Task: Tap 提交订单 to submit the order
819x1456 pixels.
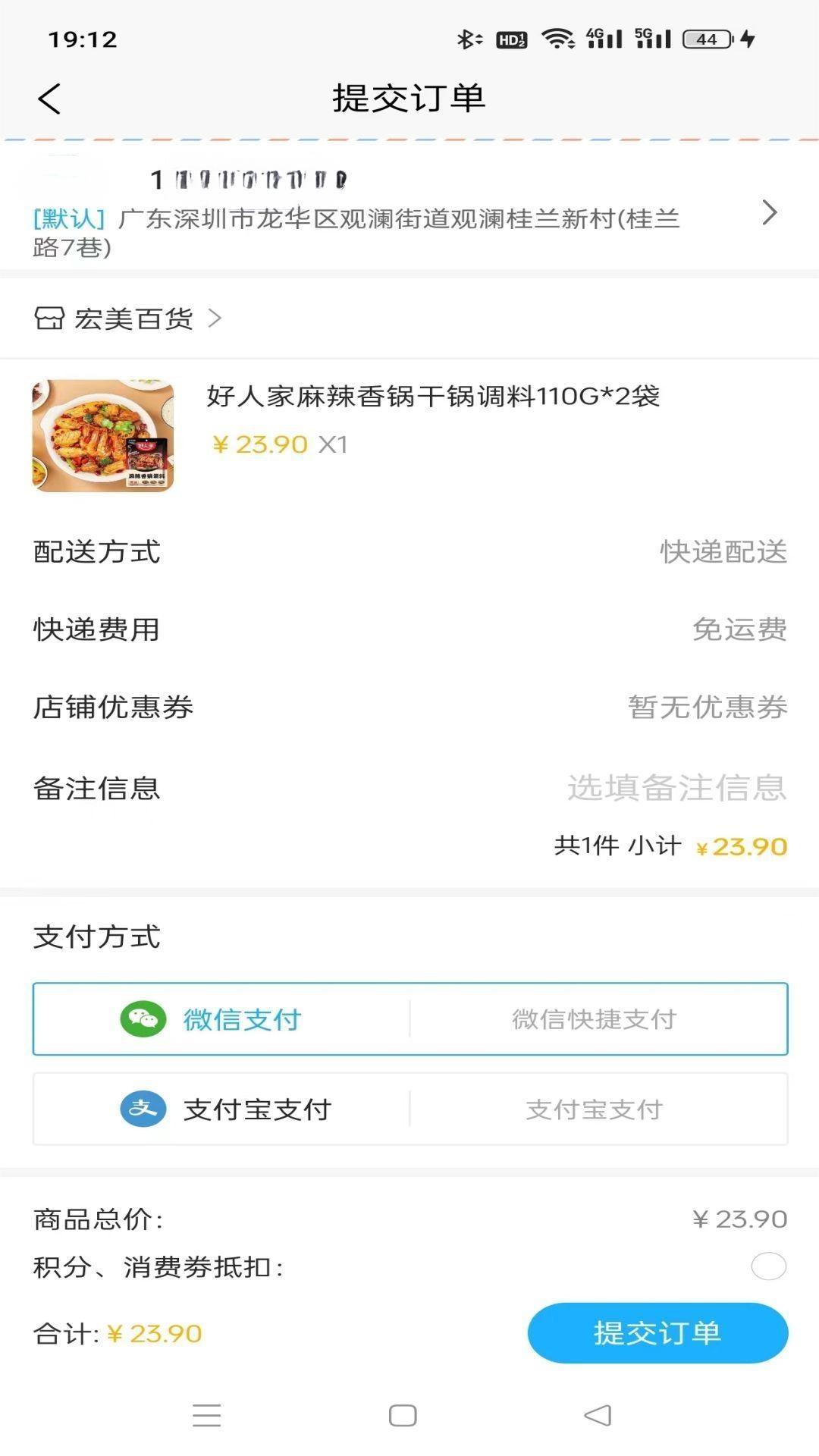Action: coord(657,1332)
